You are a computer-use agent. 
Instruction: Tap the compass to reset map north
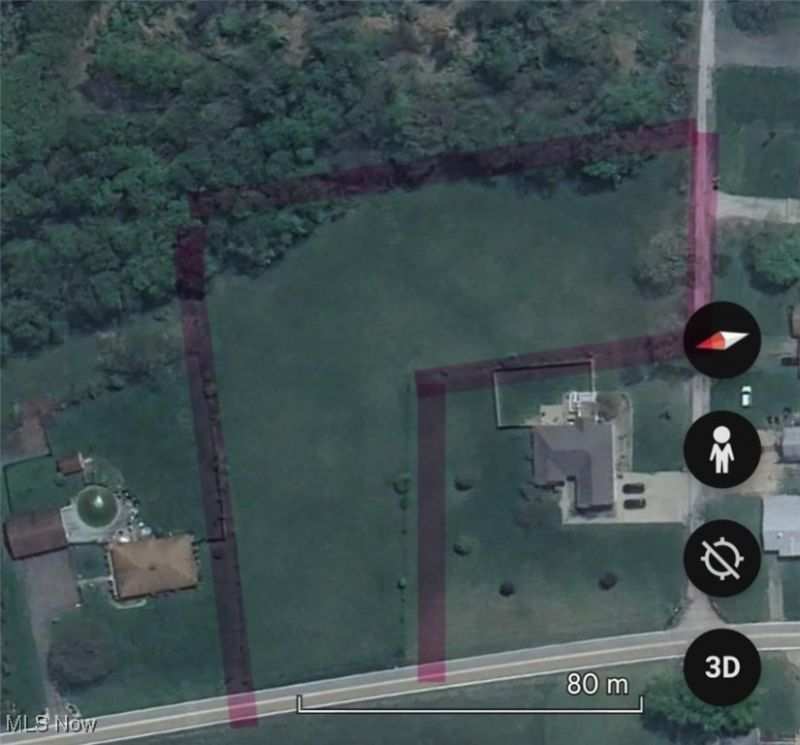click(722, 340)
